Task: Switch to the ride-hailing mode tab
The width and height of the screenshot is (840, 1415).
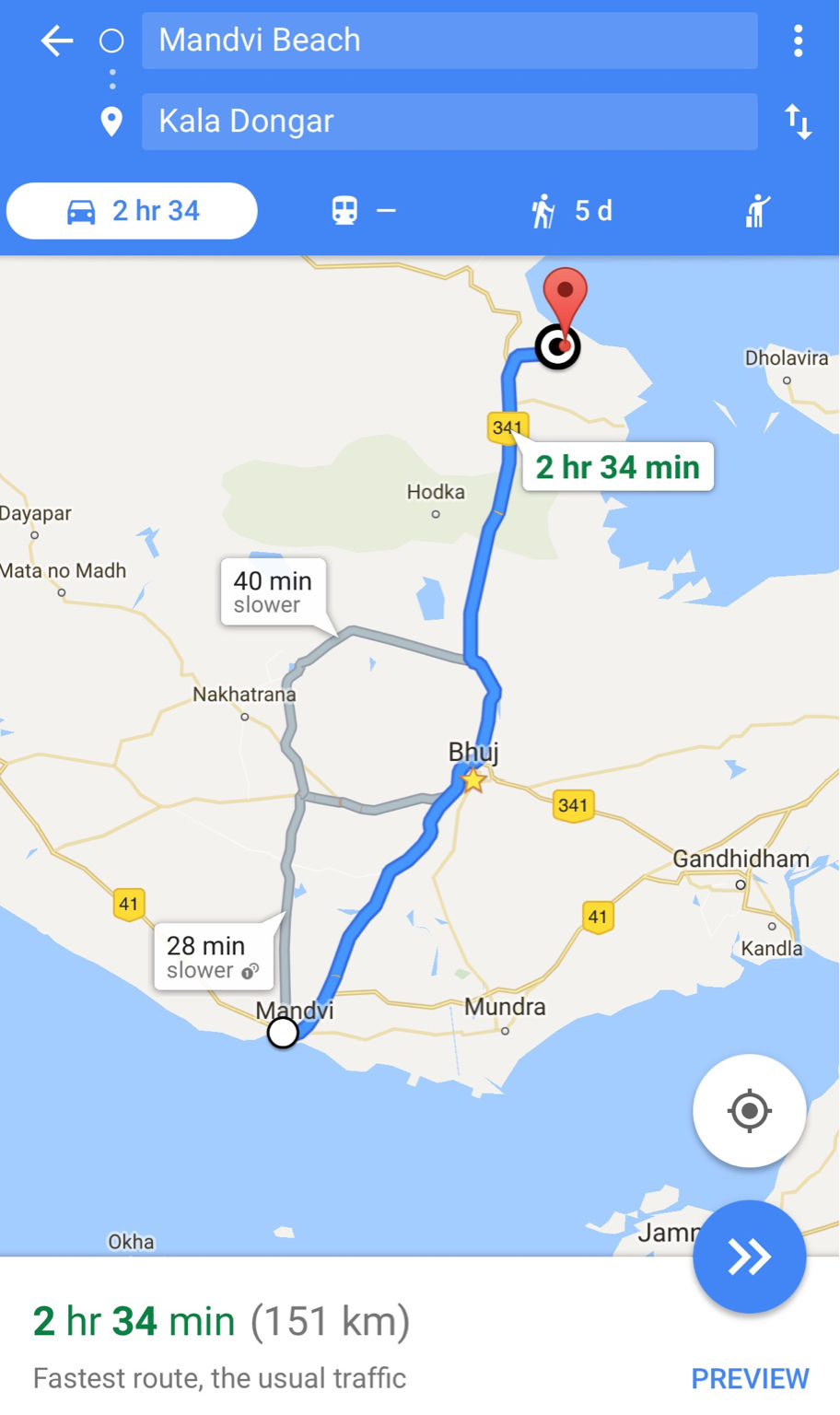Action: [757, 211]
